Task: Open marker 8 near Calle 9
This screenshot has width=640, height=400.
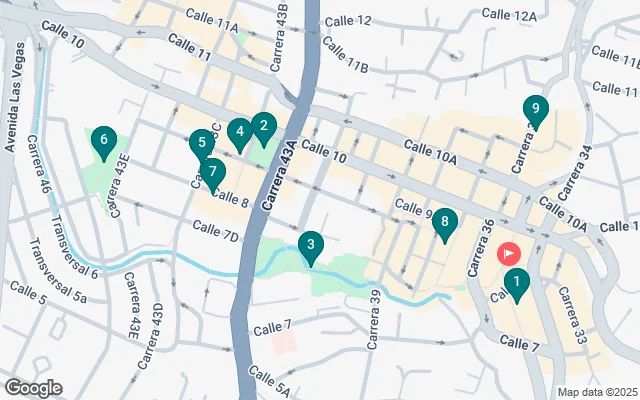Action: (x=445, y=223)
